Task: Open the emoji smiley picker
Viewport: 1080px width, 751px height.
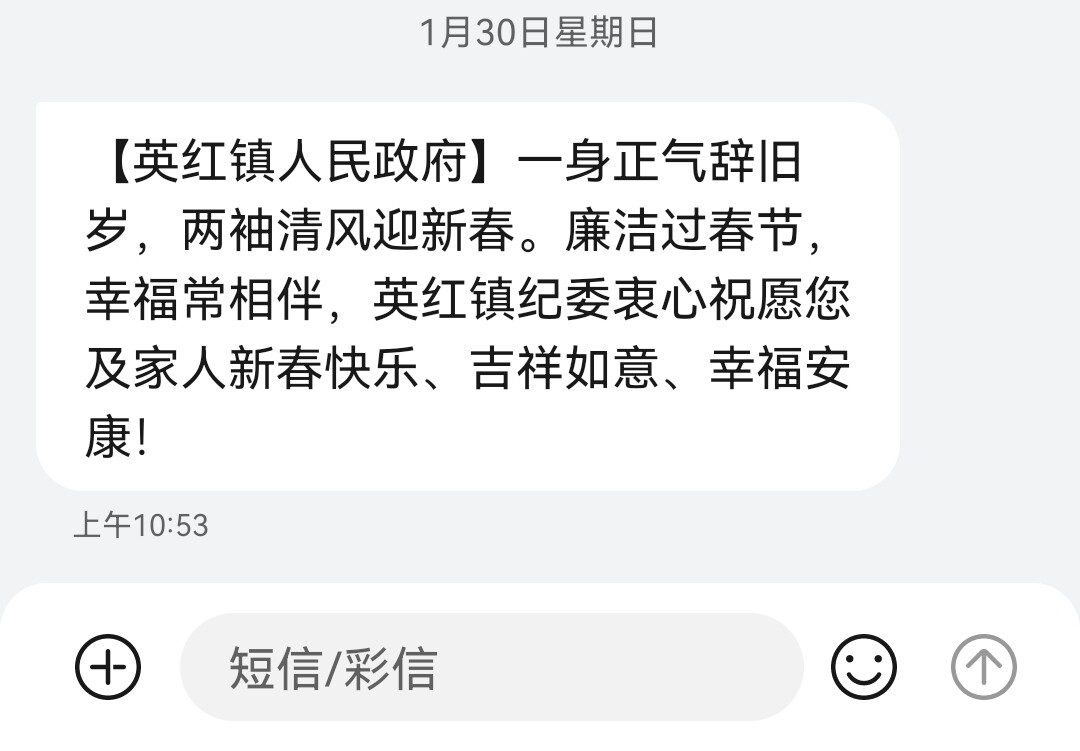Action: (864, 667)
